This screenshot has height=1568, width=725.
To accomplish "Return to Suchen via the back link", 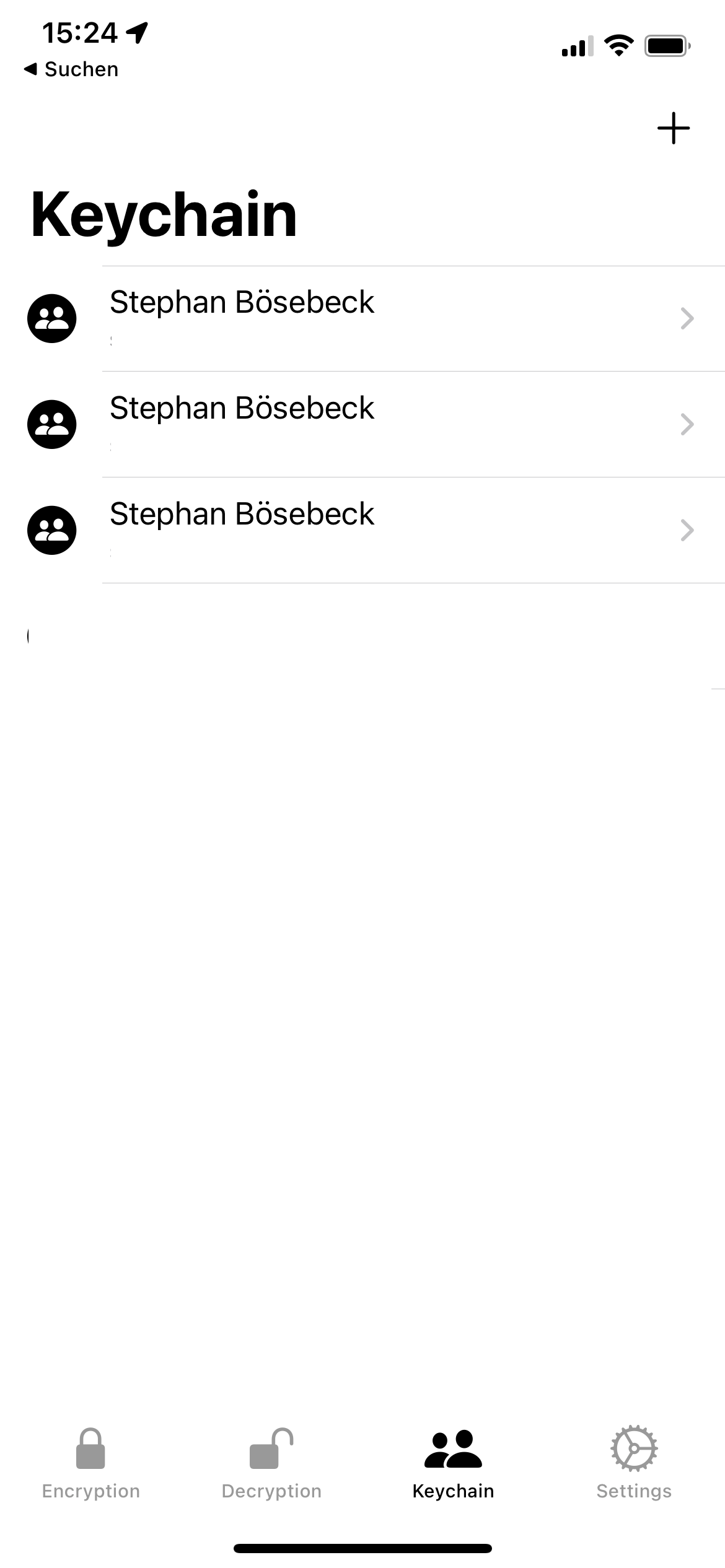I will tap(71, 69).
